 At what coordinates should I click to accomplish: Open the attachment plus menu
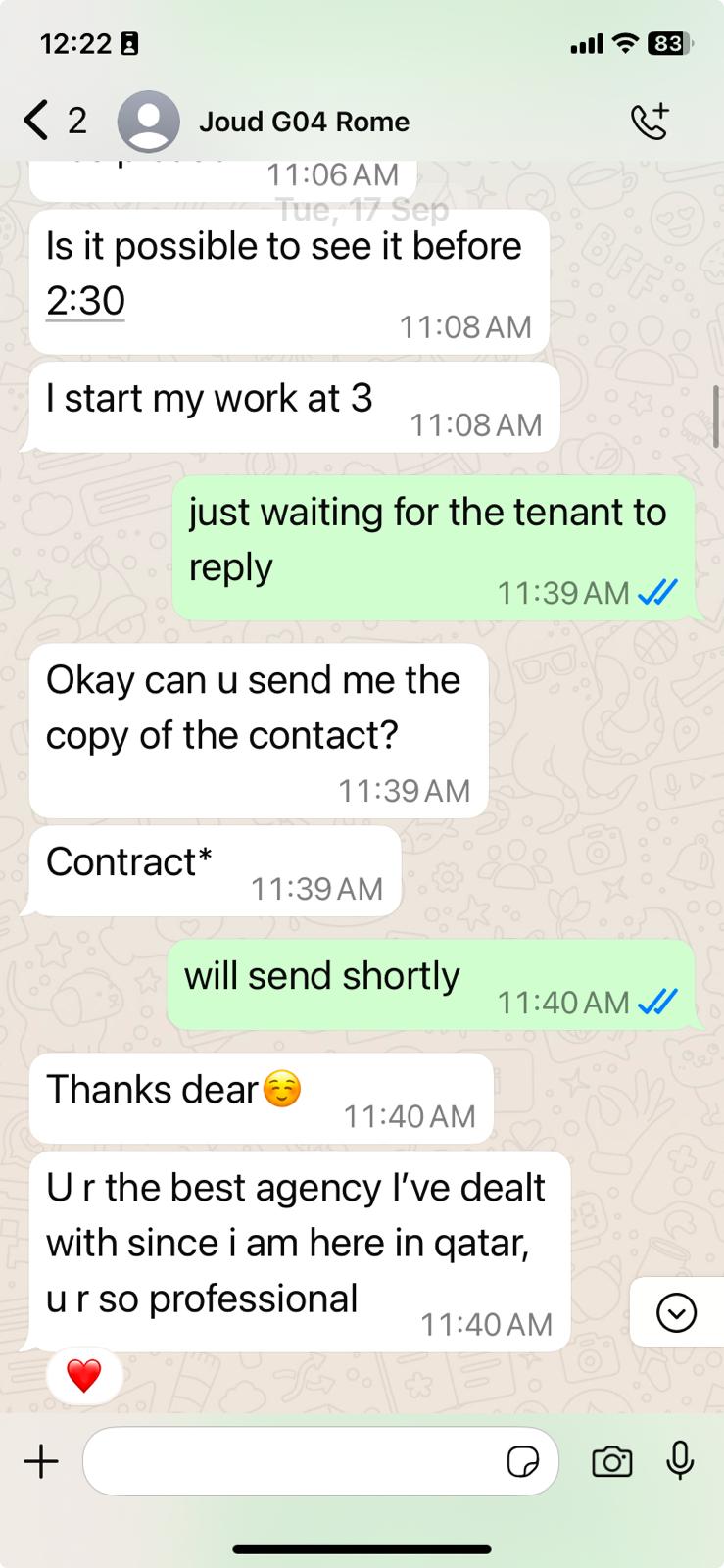click(x=41, y=1461)
